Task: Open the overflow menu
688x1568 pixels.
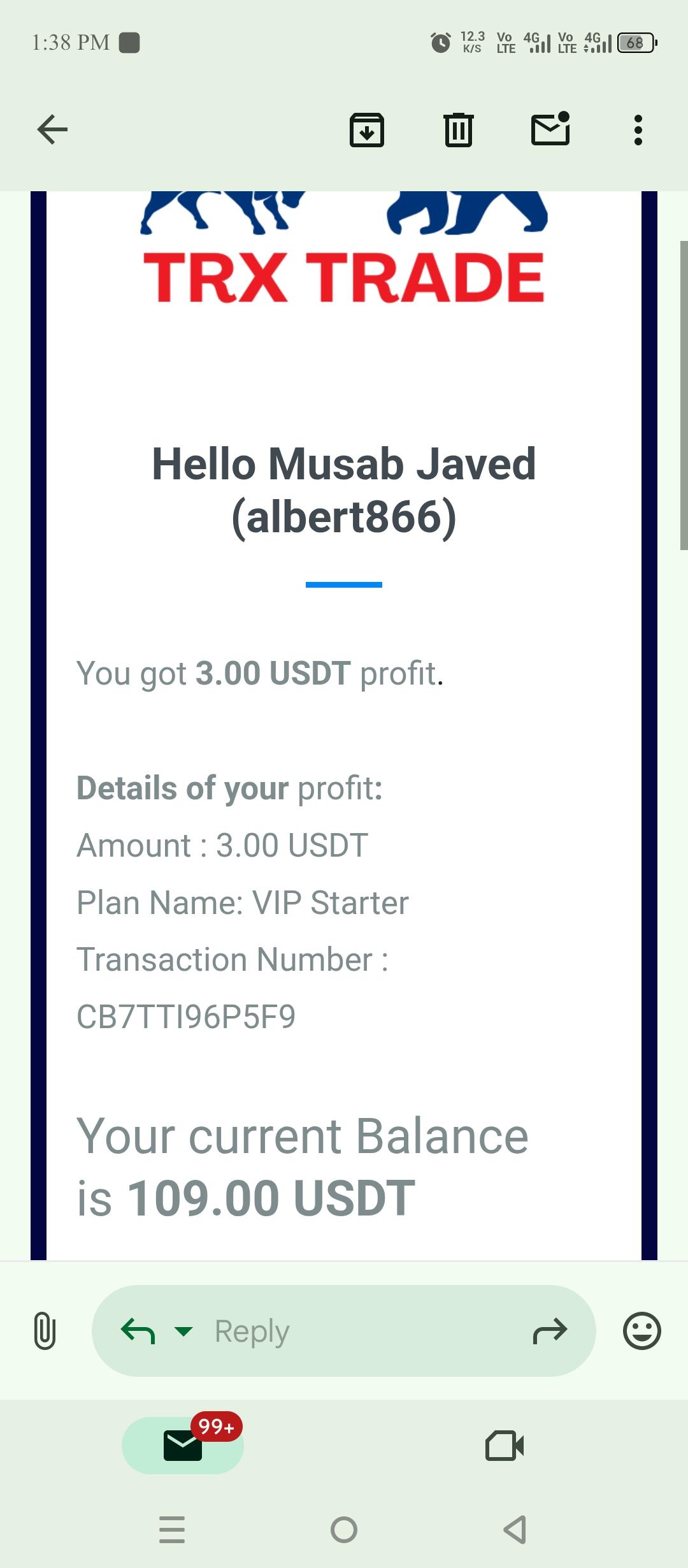Action: coord(638,130)
